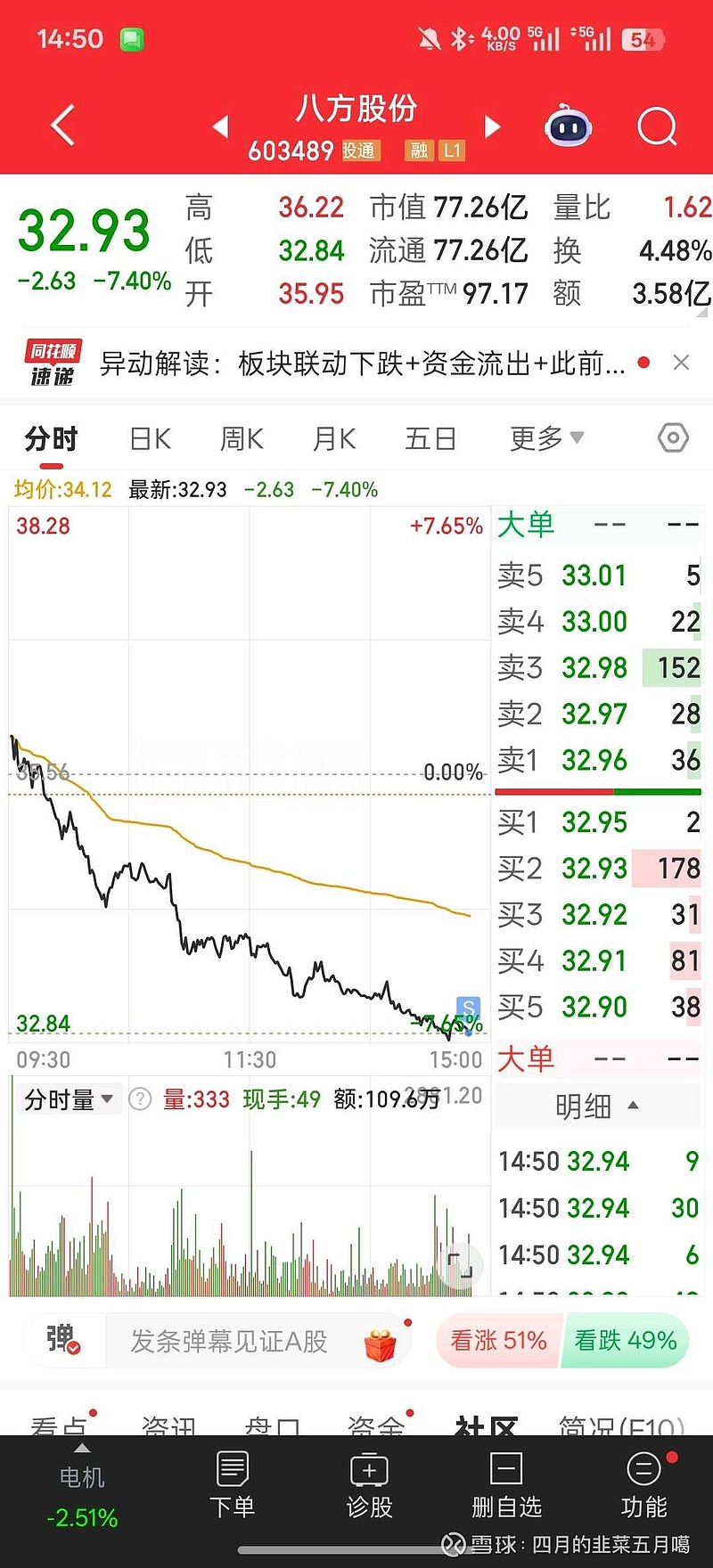Open volume help via question mark icon

(141, 1098)
